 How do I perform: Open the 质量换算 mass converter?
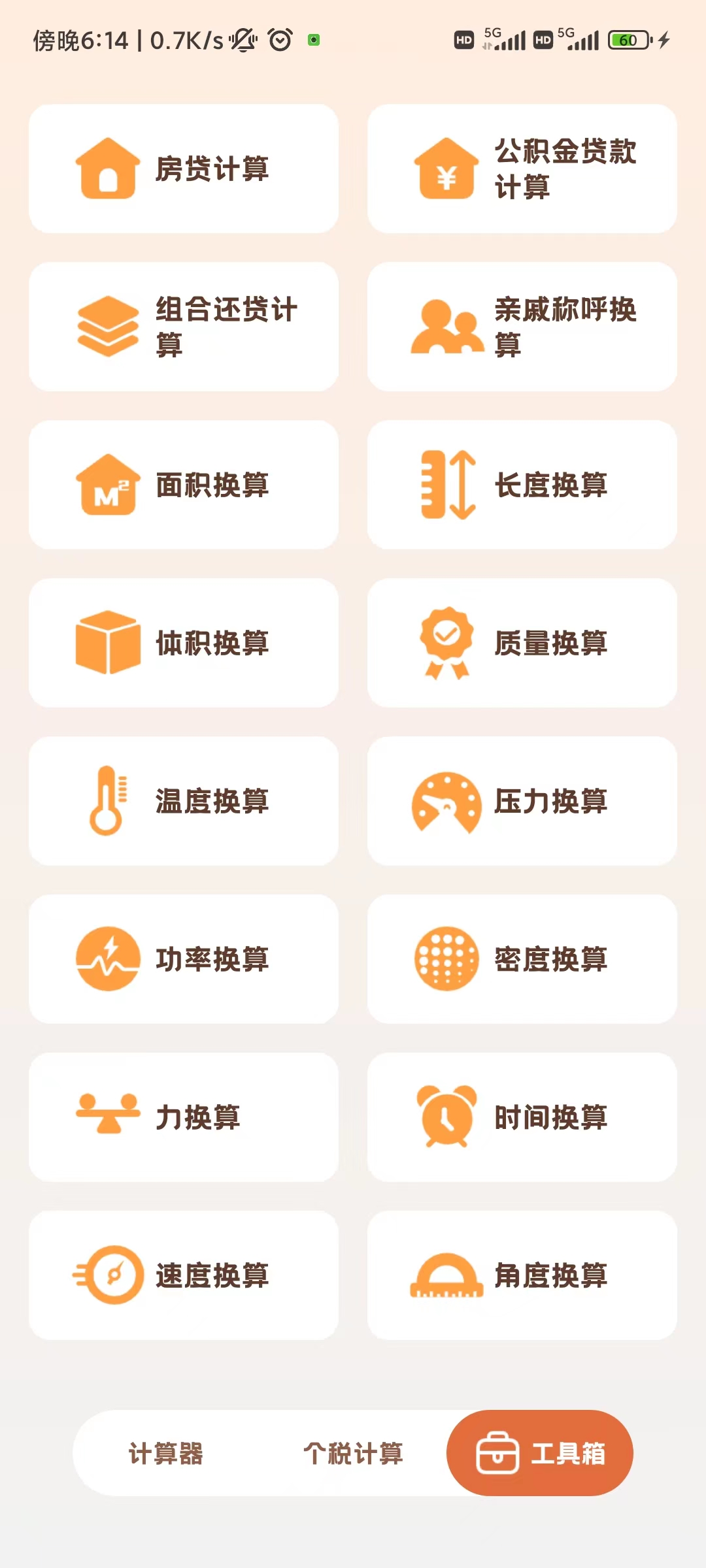(521, 643)
